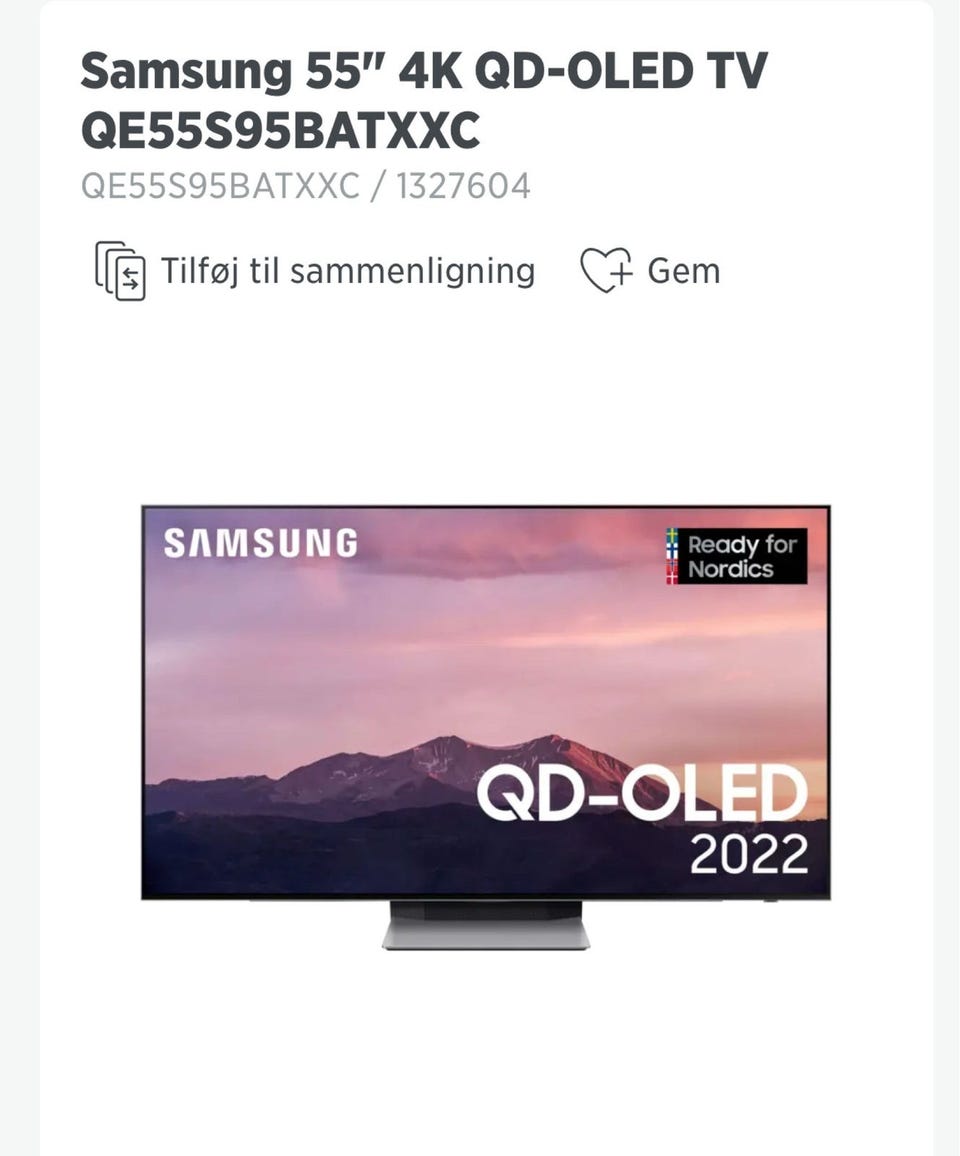Viewport: 960px width, 1156px height.
Task: Click the Nordic flags inside the badge
Action: [671, 557]
